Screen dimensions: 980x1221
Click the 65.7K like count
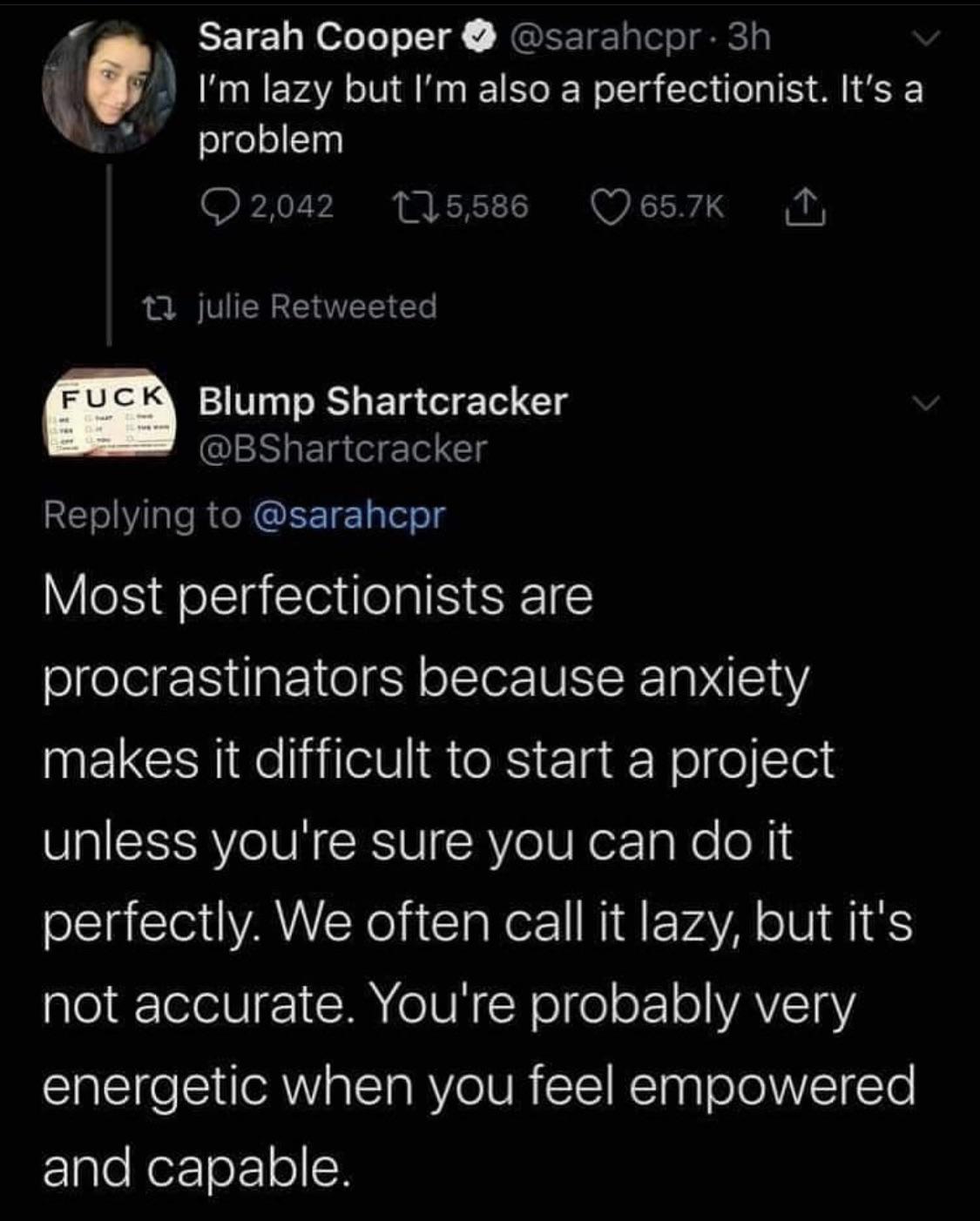click(x=683, y=206)
